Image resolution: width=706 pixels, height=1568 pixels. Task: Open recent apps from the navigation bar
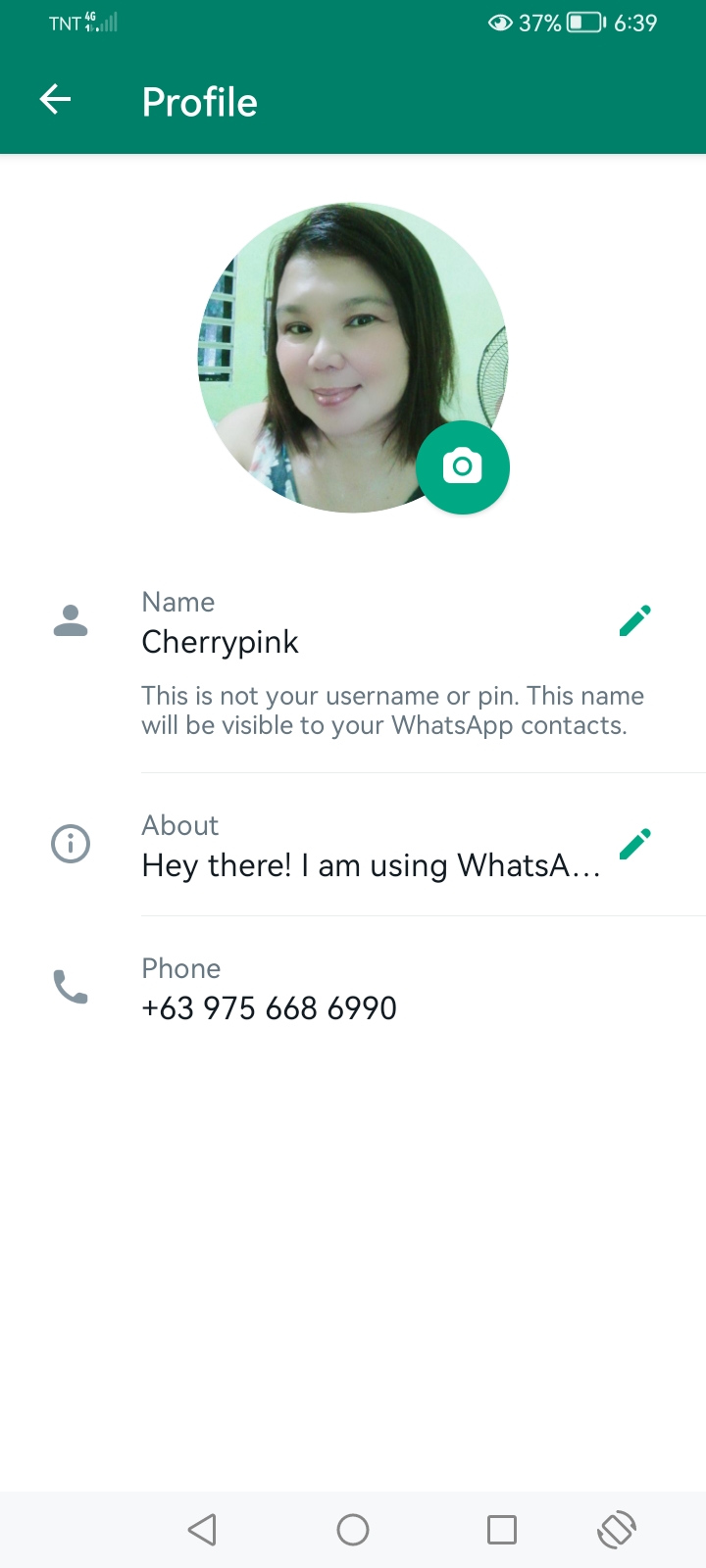[502, 1530]
